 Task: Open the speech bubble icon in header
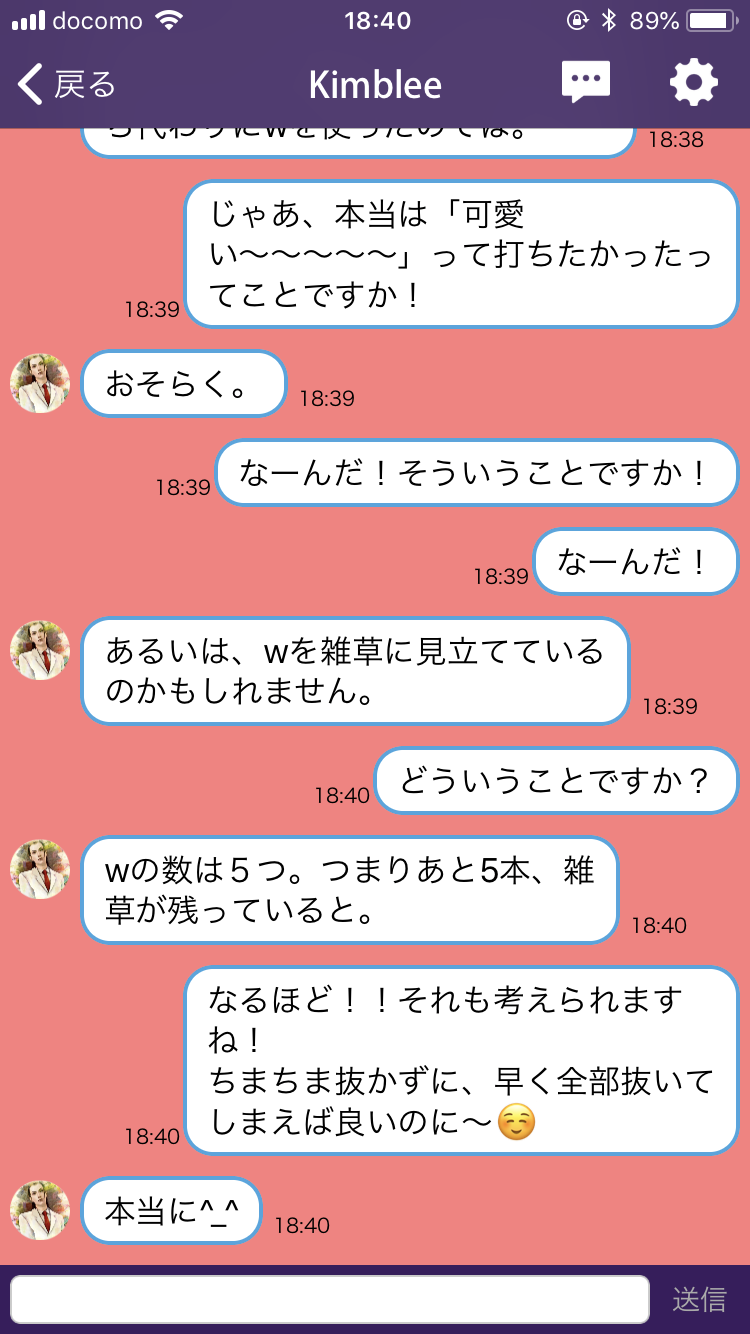point(585,83)
